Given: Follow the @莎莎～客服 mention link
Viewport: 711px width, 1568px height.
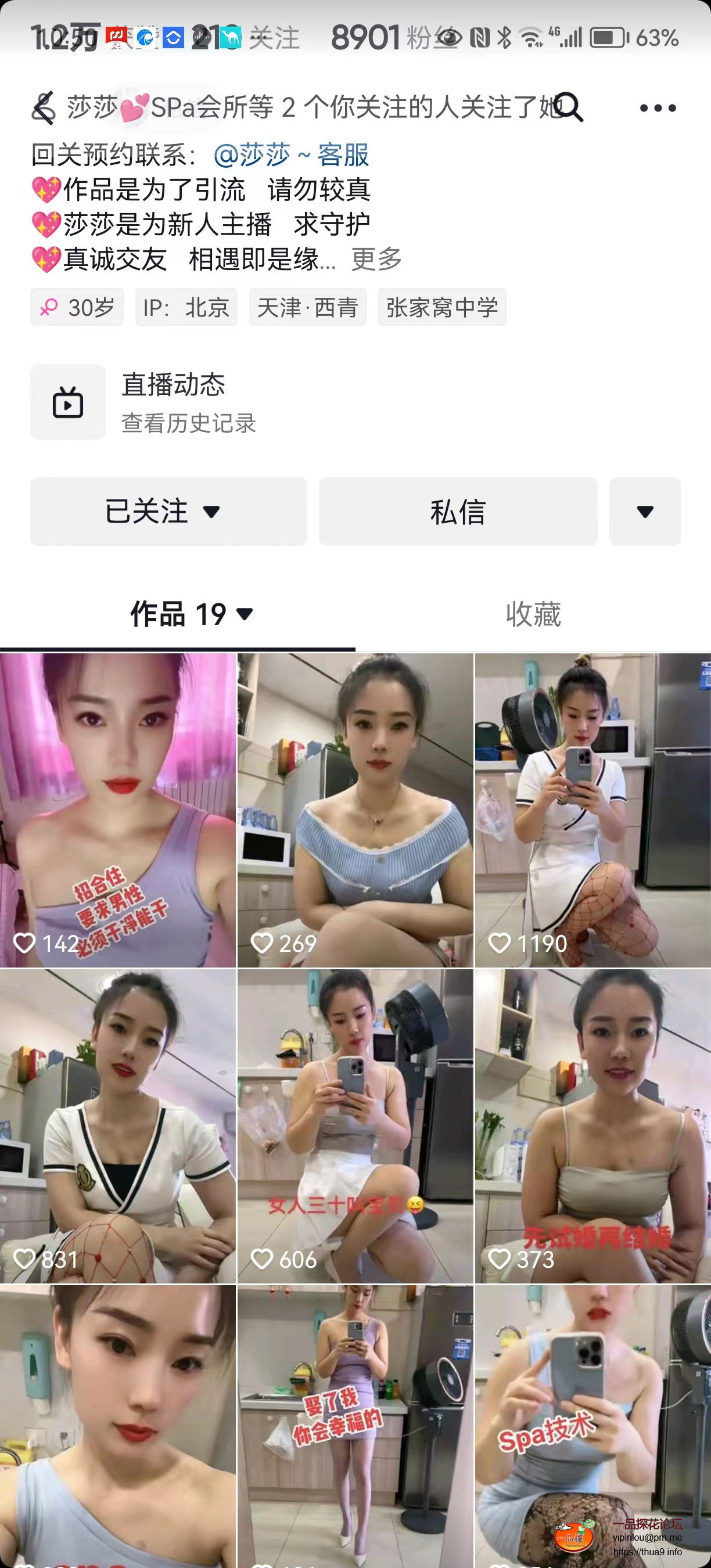Looking at the screenshot, I should (x=292, y=155).
